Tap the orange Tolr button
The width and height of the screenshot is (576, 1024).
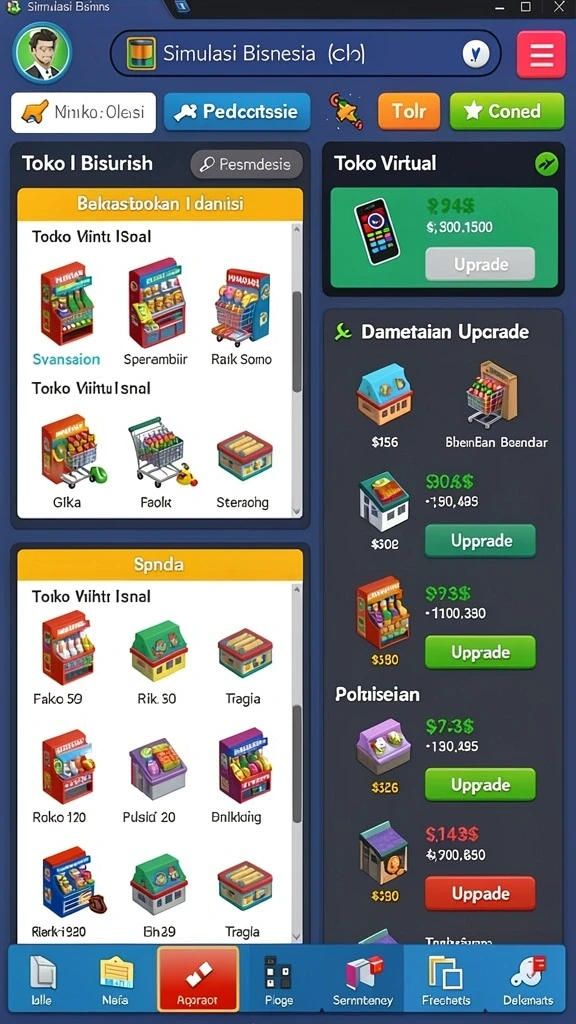(409, 112)
